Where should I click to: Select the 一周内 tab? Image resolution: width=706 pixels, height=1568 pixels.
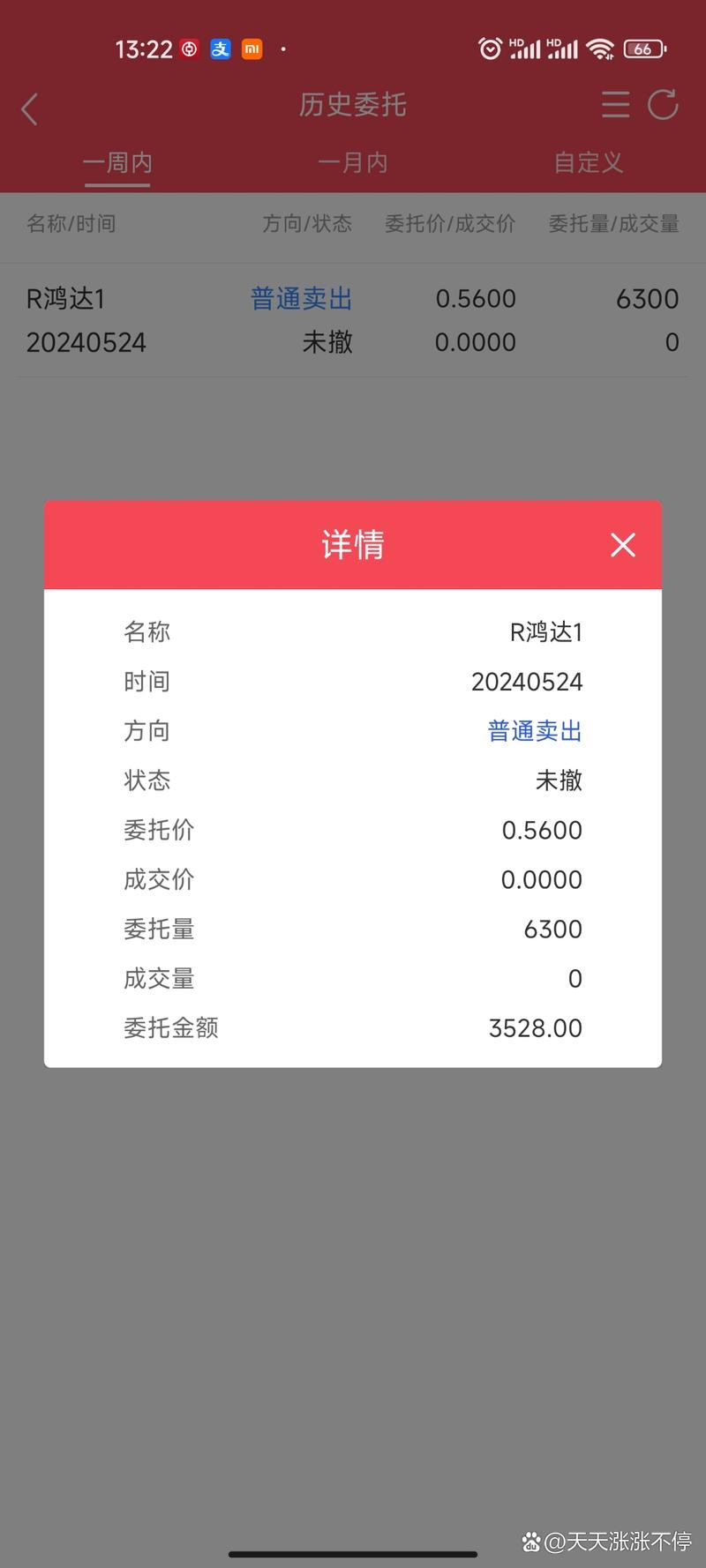pyautogui.click(x=116, y=162)
